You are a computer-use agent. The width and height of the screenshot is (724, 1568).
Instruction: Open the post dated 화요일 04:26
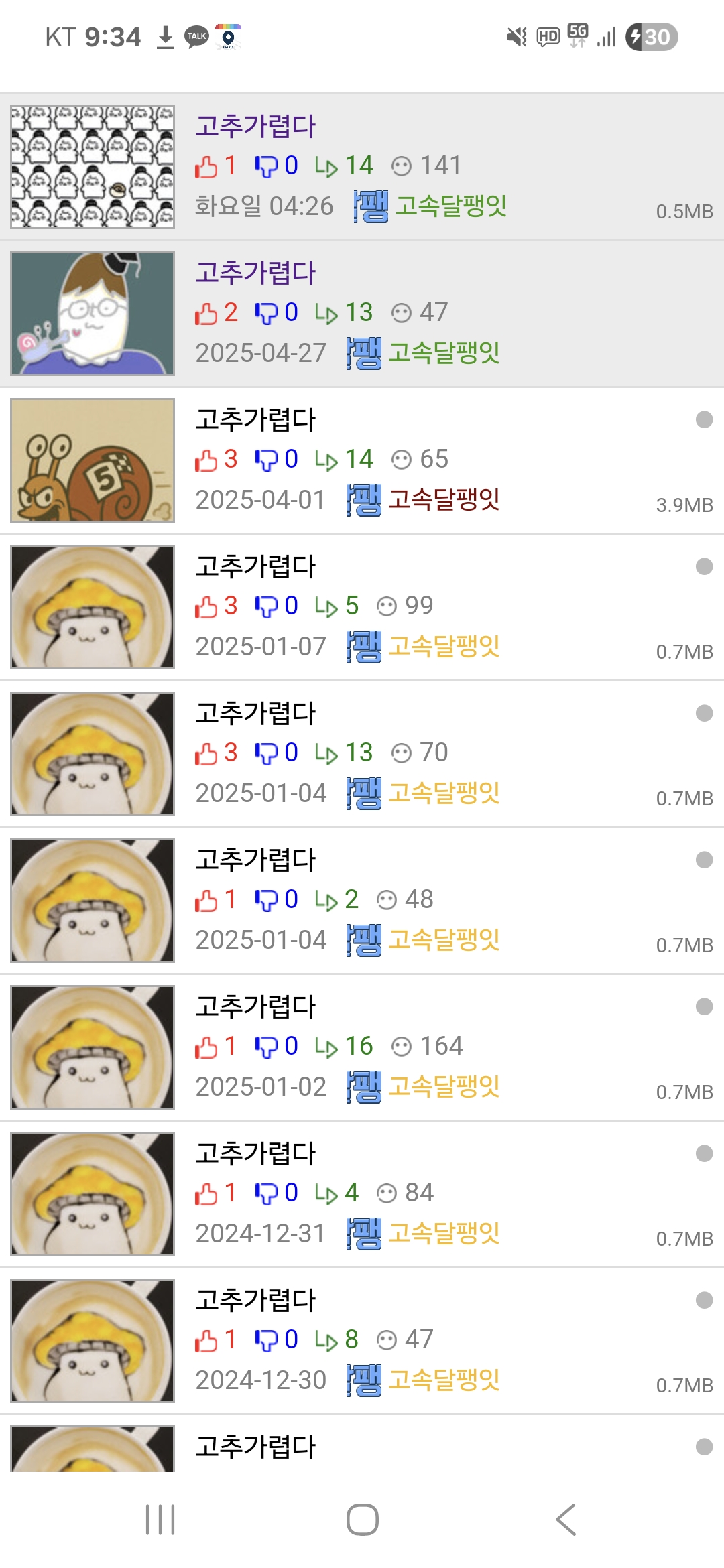(255, 126)
